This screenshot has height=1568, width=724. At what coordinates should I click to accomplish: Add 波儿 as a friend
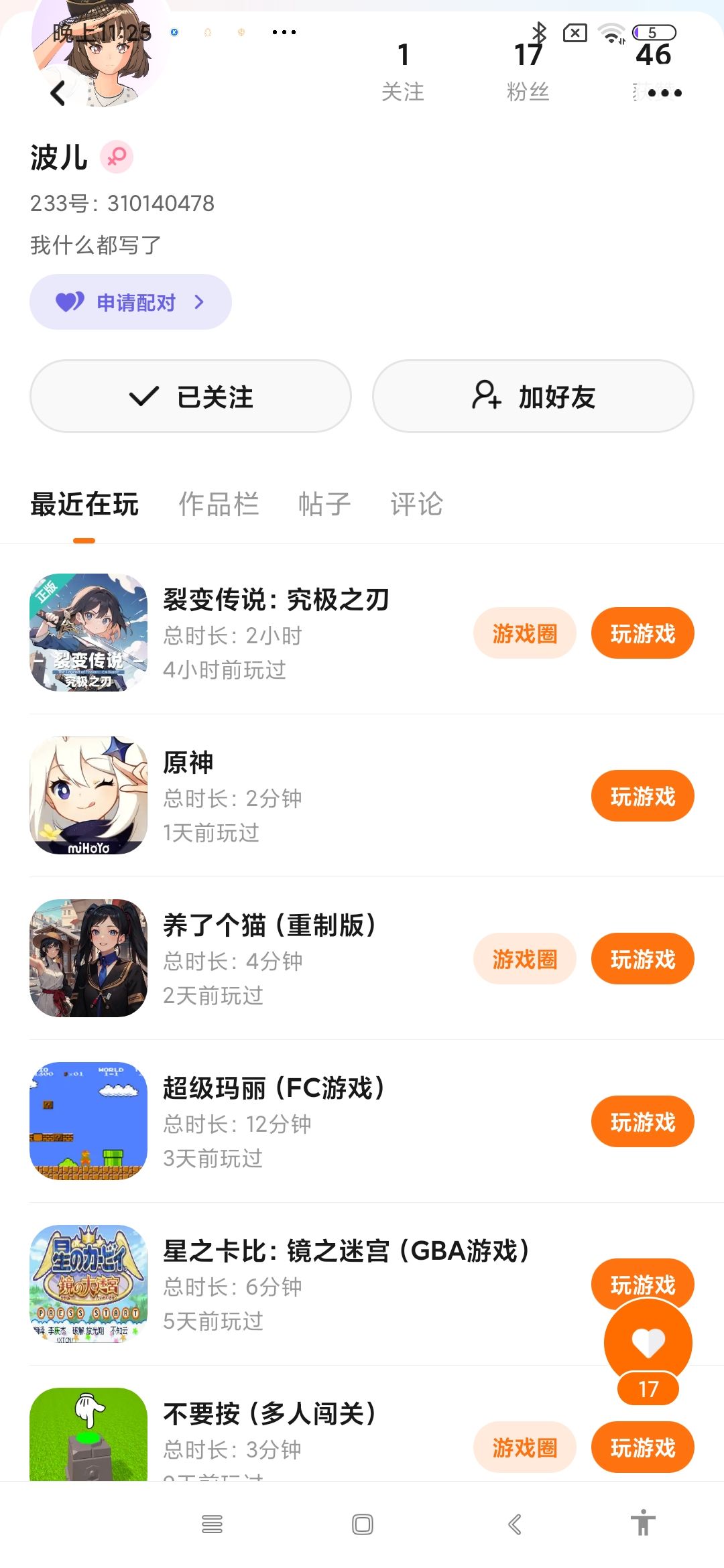pos(533,397)
